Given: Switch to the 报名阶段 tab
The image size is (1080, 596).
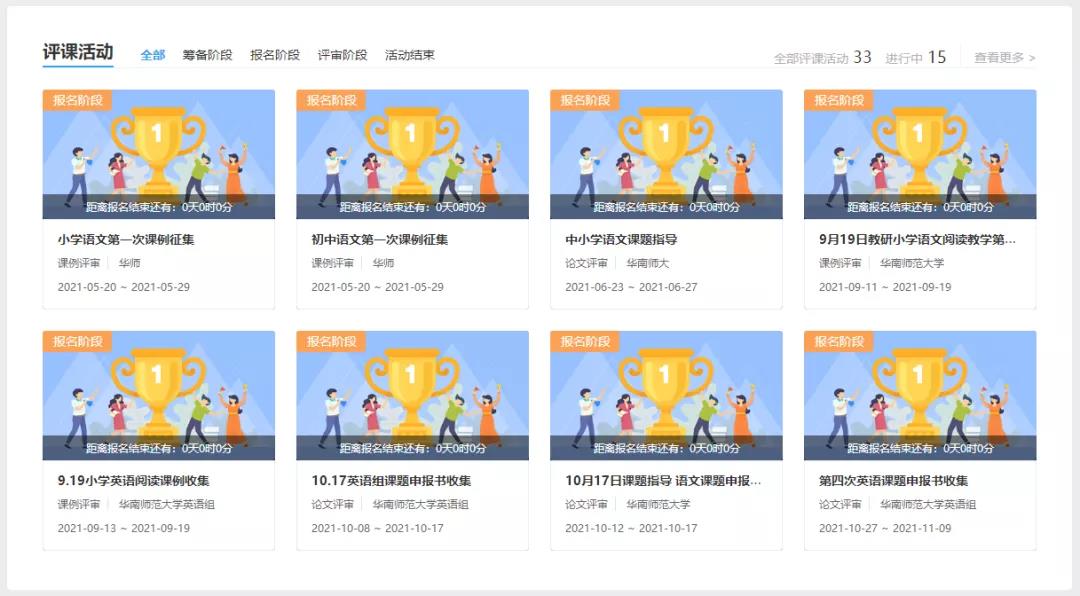Looking at the screenshot, I should (x=275, y=55).
